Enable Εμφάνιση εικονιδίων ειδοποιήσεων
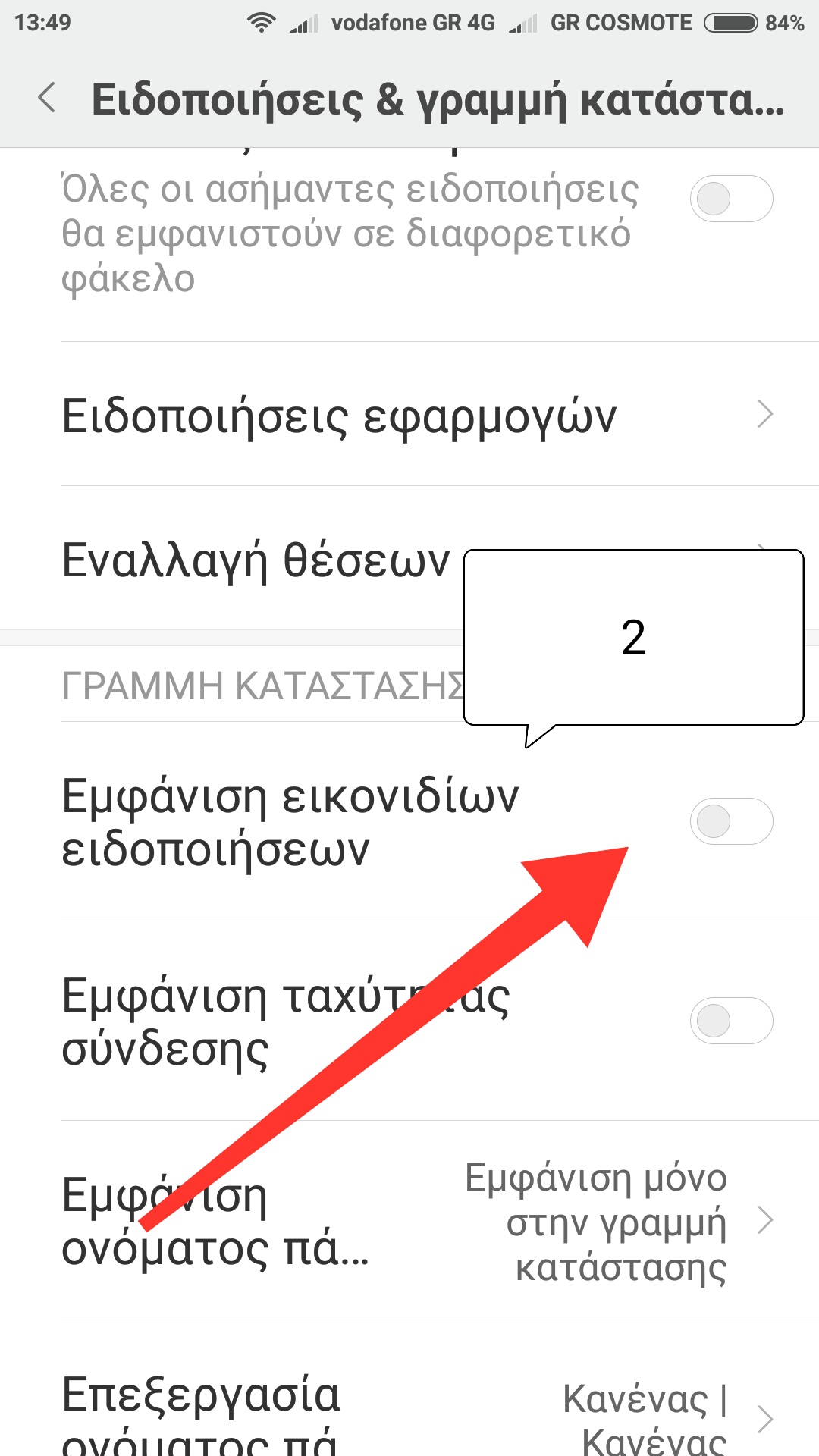This screenshot has width=819, height=1456. click(x=731, y=821)
